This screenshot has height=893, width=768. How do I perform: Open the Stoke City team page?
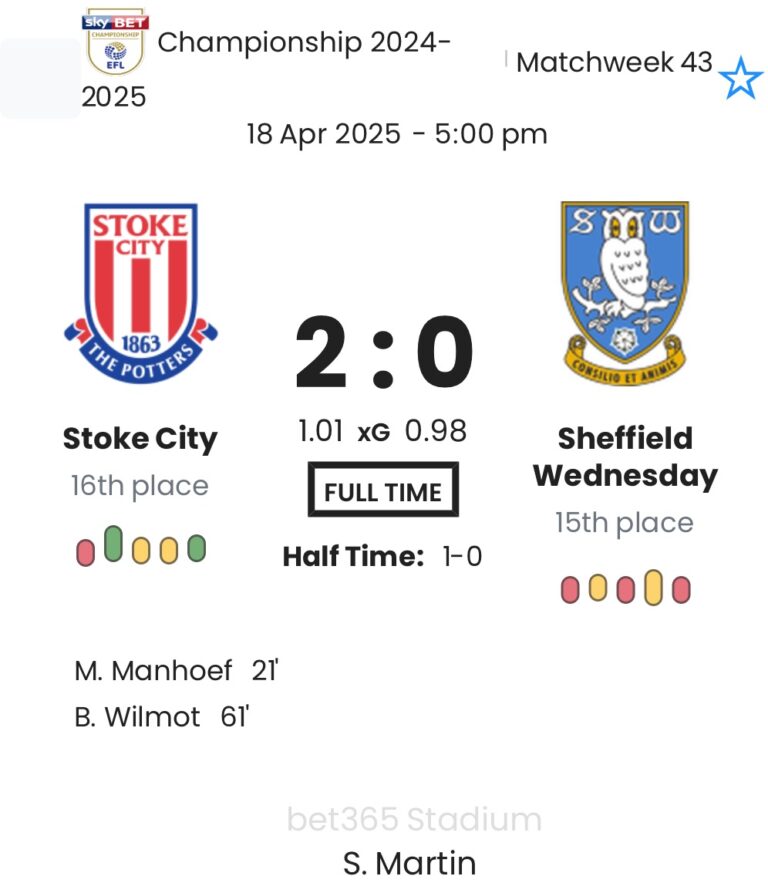click(x=140, y=438)
